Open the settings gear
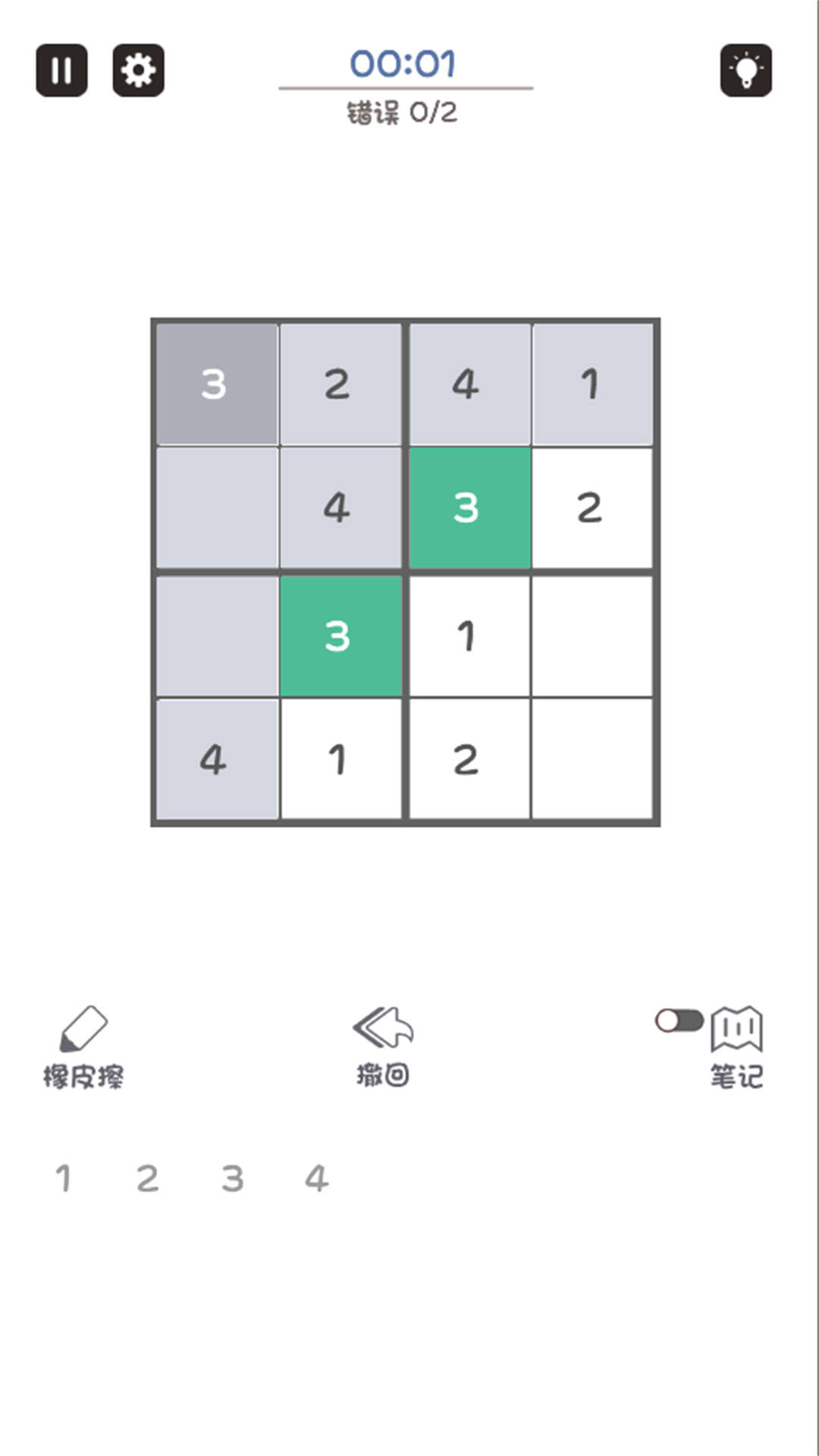The image size is (819, 1456). [x=138, y=71]
